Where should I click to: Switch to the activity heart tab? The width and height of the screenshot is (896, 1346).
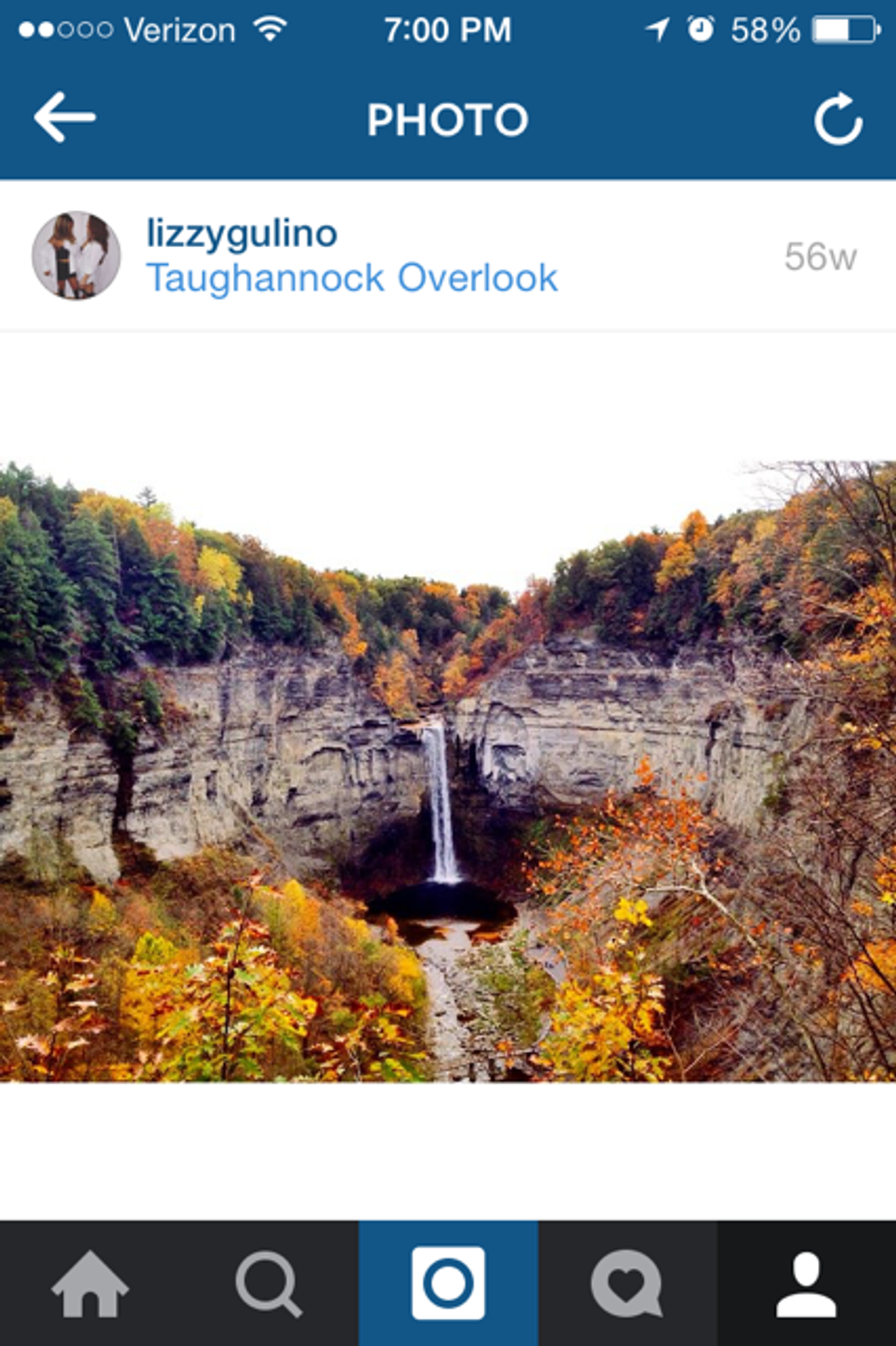(627, 1284)
